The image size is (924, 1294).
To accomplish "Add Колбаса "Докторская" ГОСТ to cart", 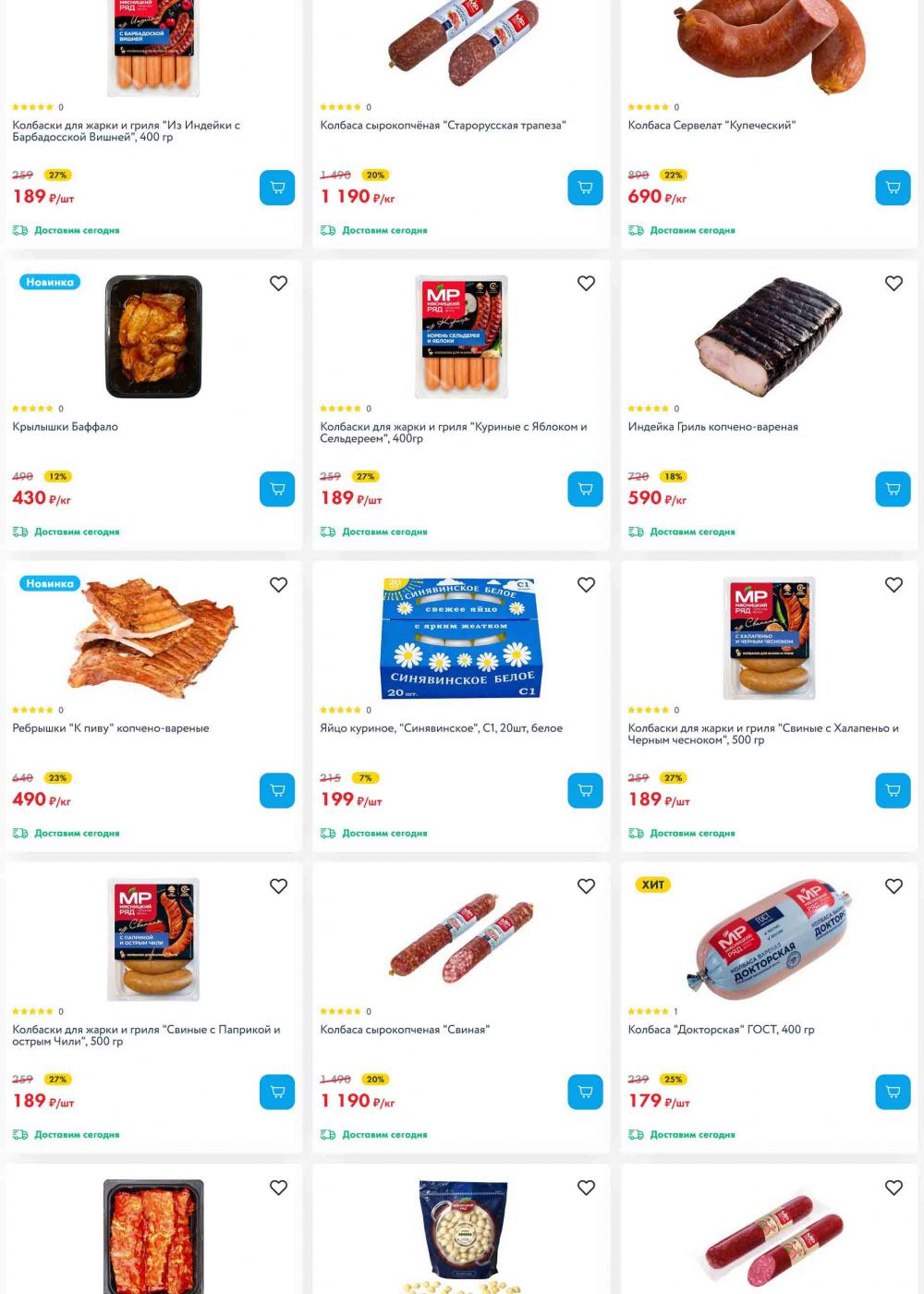I will coord(893,1092).
